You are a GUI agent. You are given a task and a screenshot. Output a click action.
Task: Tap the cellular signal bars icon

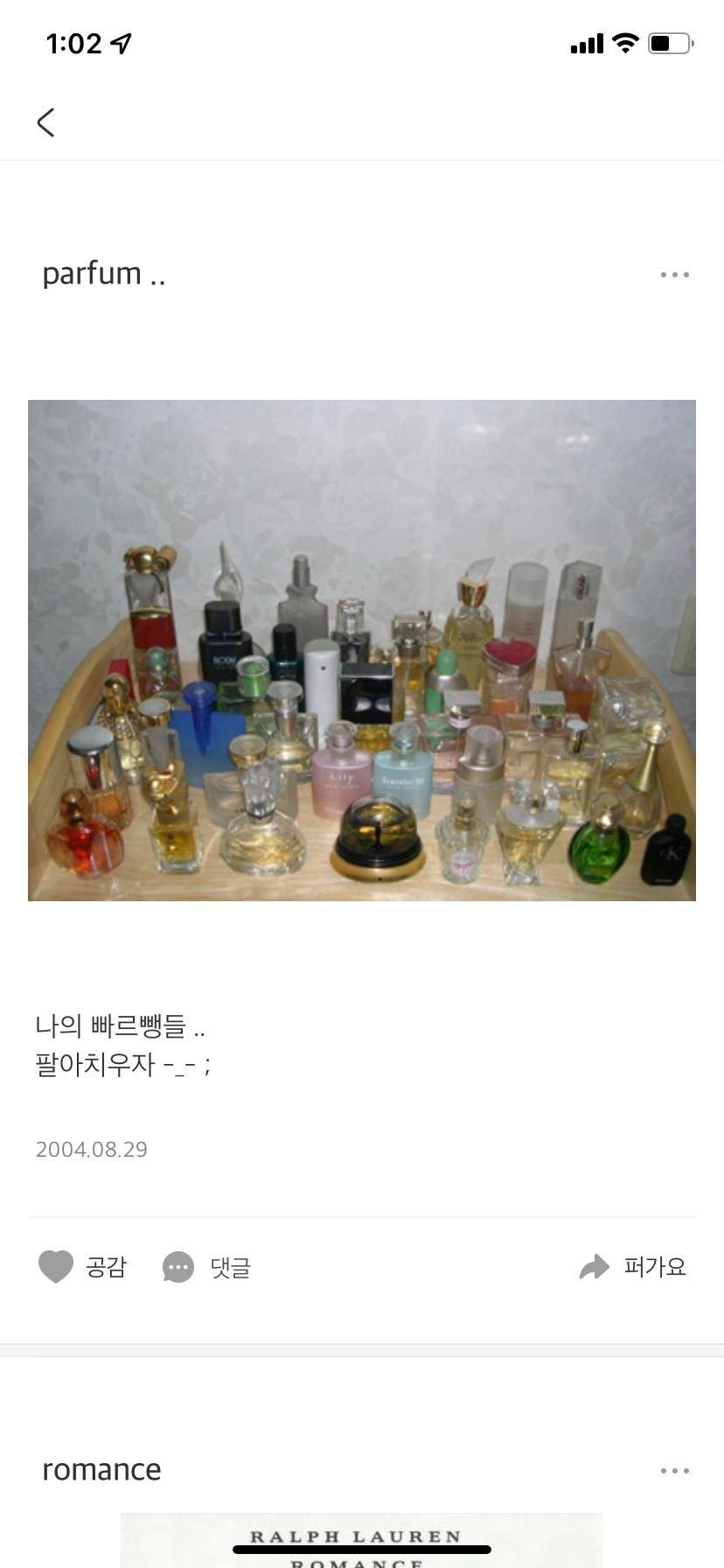(587, 43)
